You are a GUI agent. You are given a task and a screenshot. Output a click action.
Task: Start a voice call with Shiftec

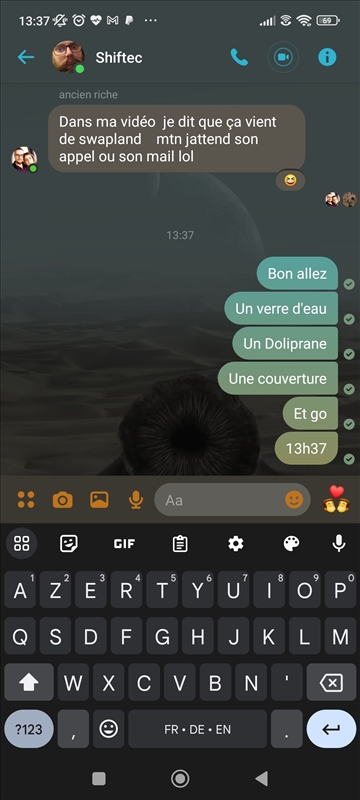coord(239,57)
